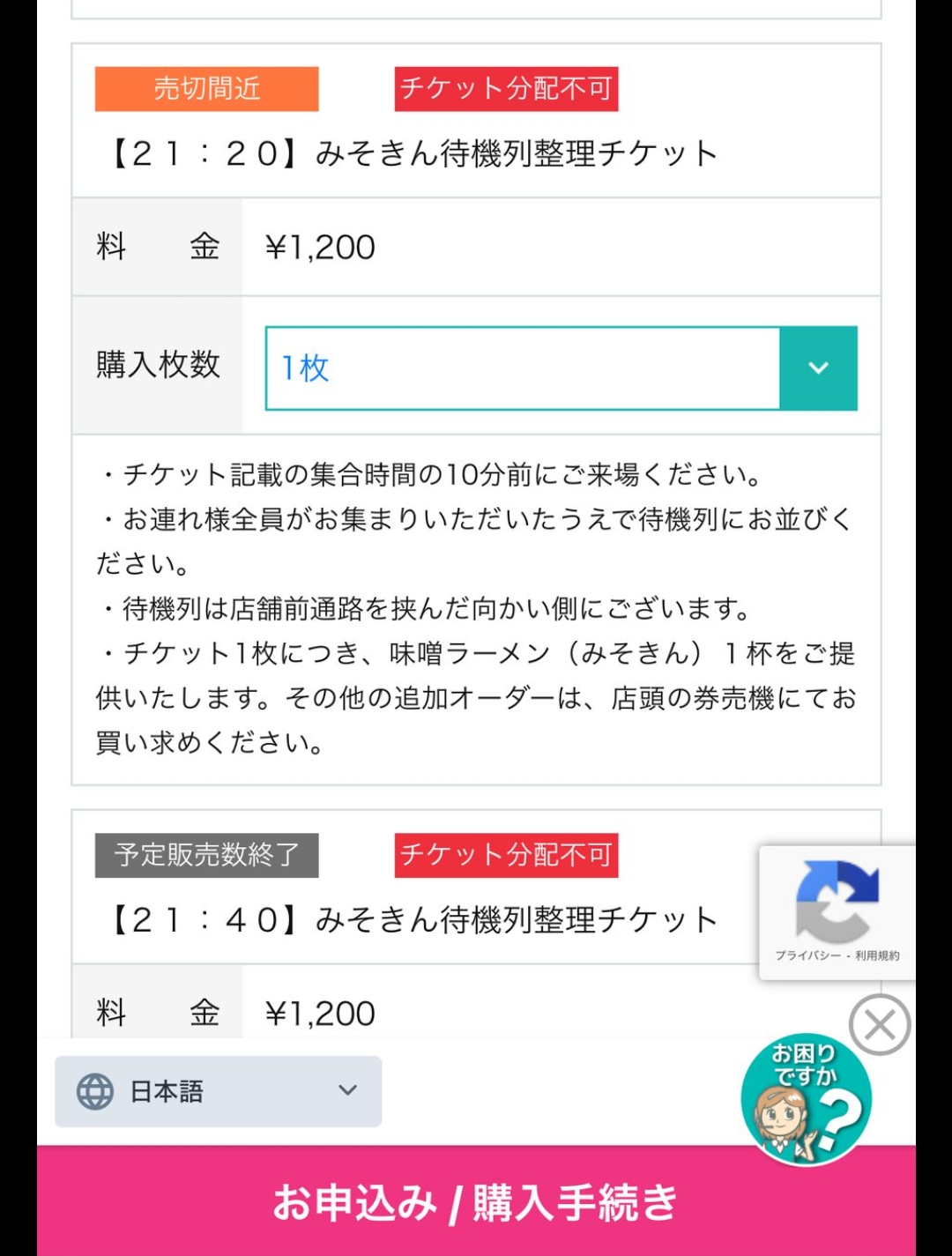
Task: Open the 日本語 language selector
Action: [218, 1092]
